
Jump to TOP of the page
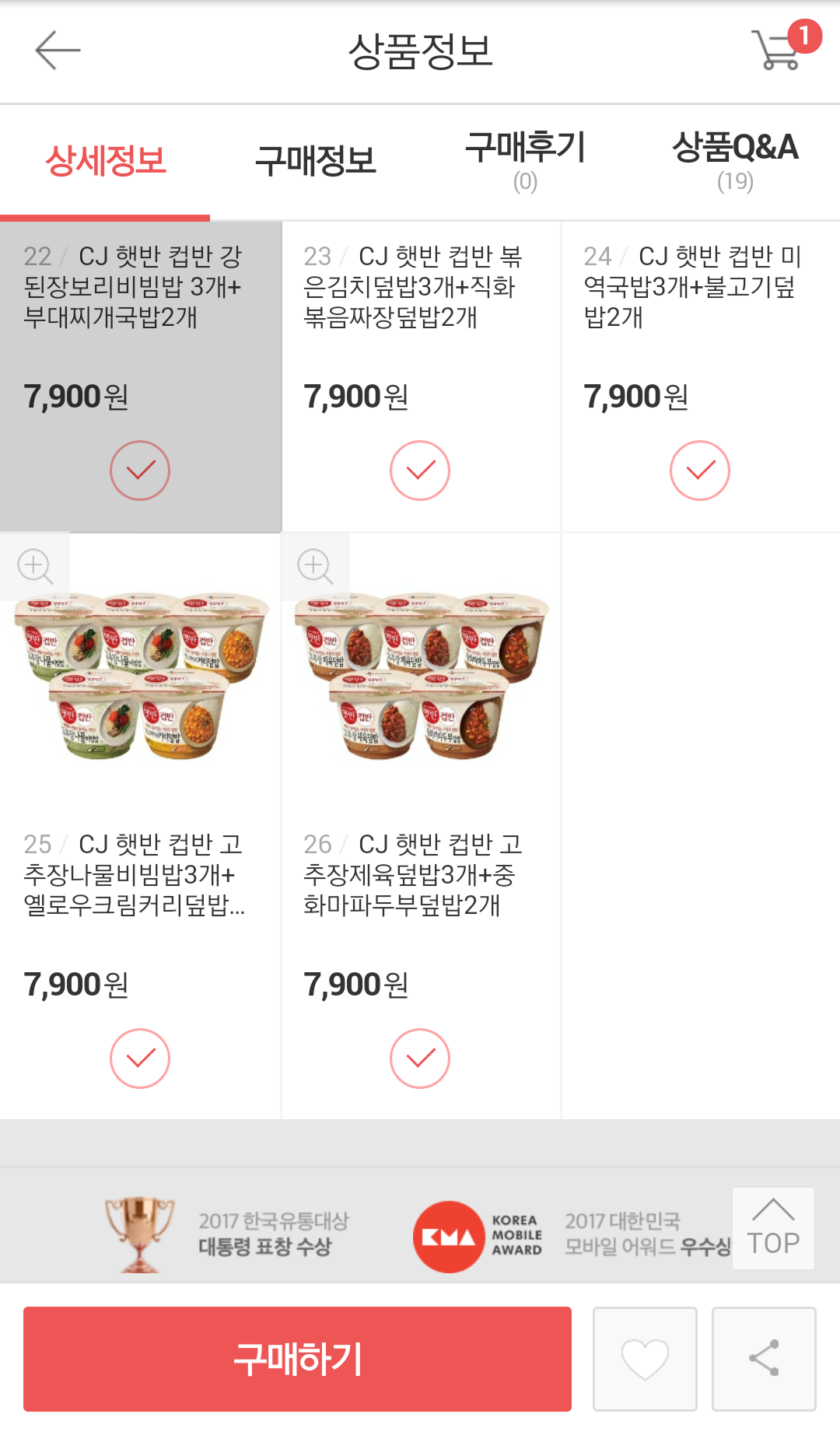coord(773,1228)
